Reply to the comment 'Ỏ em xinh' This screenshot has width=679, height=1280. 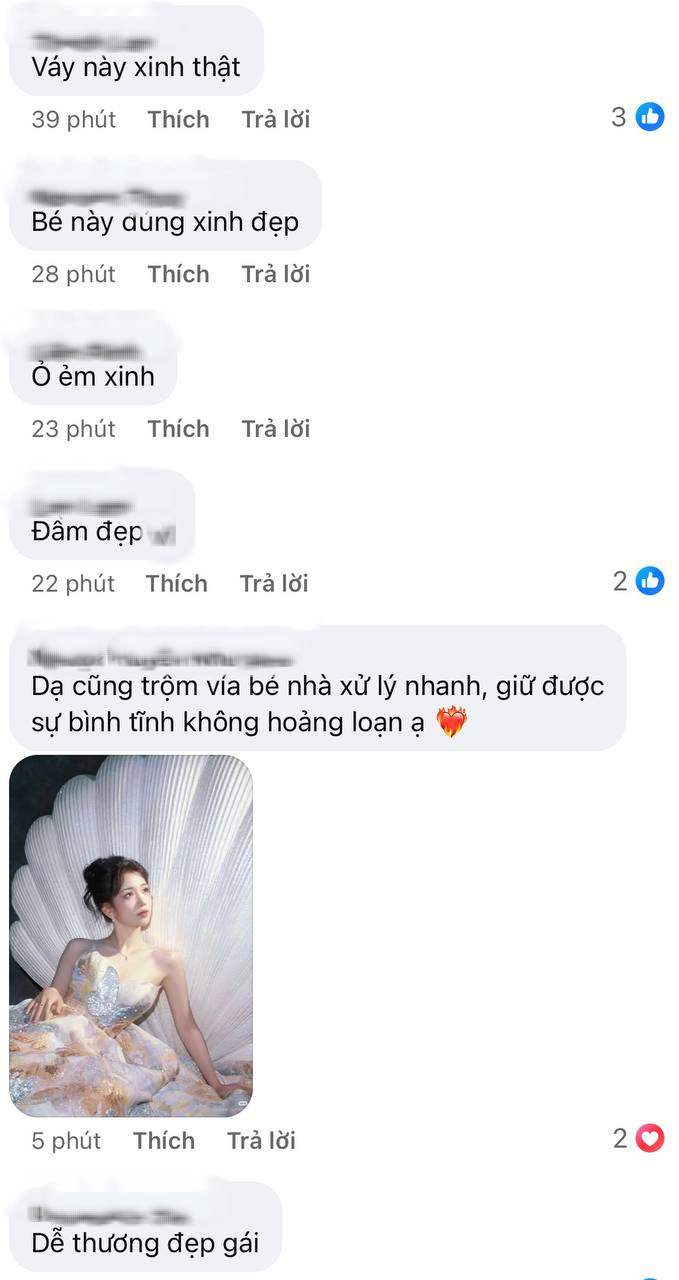275,429
